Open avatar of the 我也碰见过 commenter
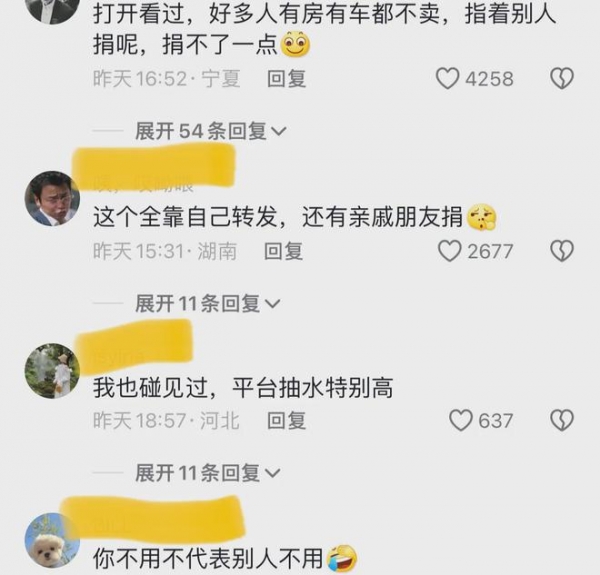Image resolution: width=600 pixels, height=575 pixels. point(52,370)
